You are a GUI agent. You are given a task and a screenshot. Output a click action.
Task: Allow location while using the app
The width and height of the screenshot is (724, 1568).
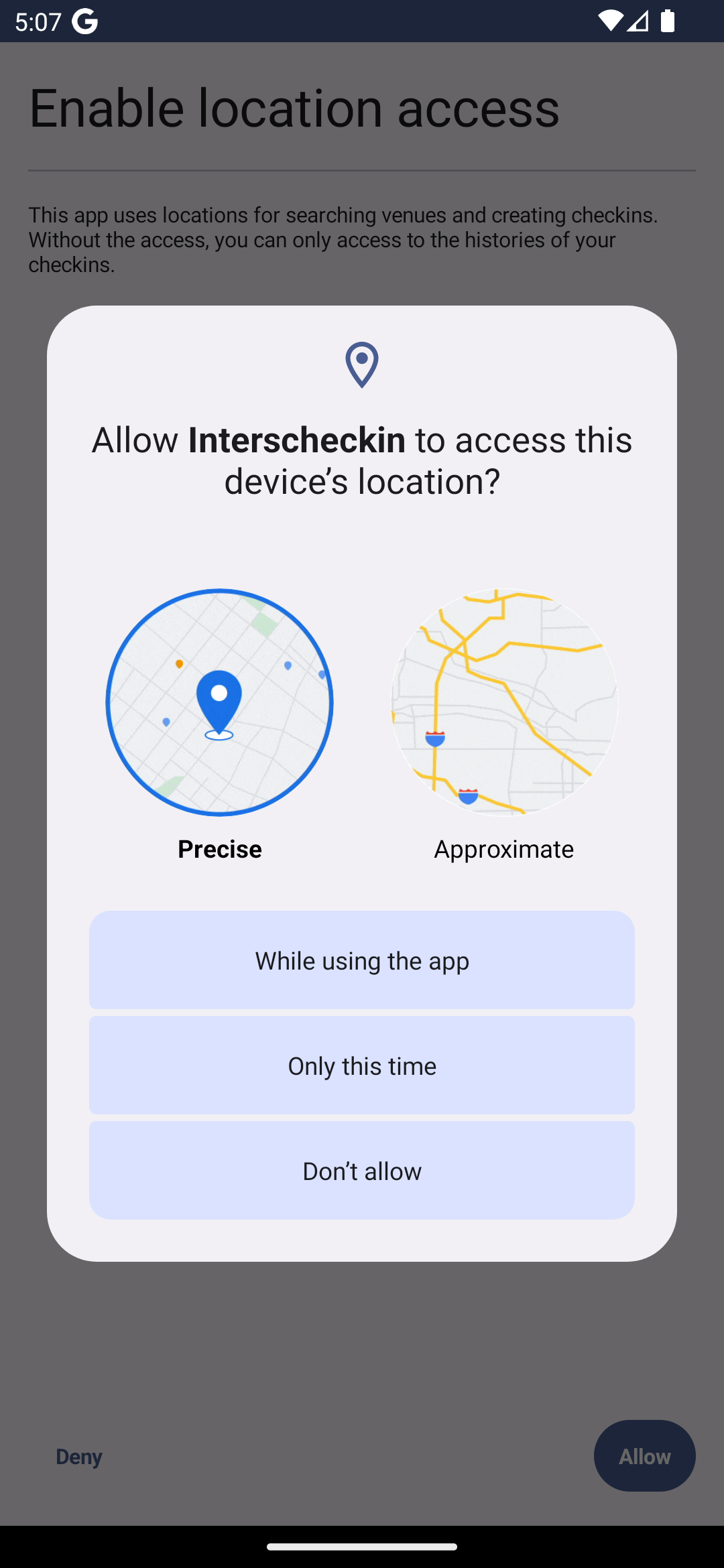(362, 960)
